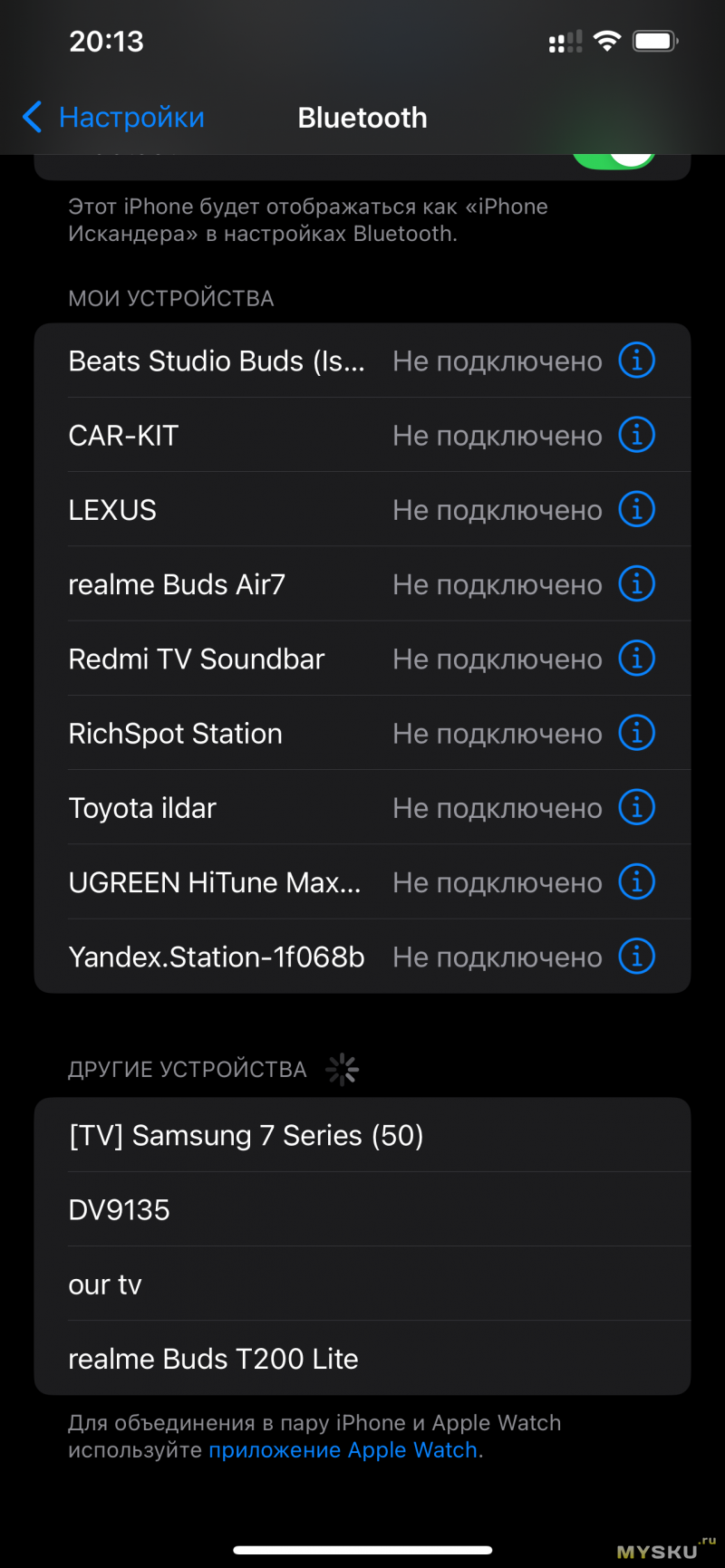725x1568 pixels.
Task: Go back to Настройки
Action: click(x=113, y=118)
